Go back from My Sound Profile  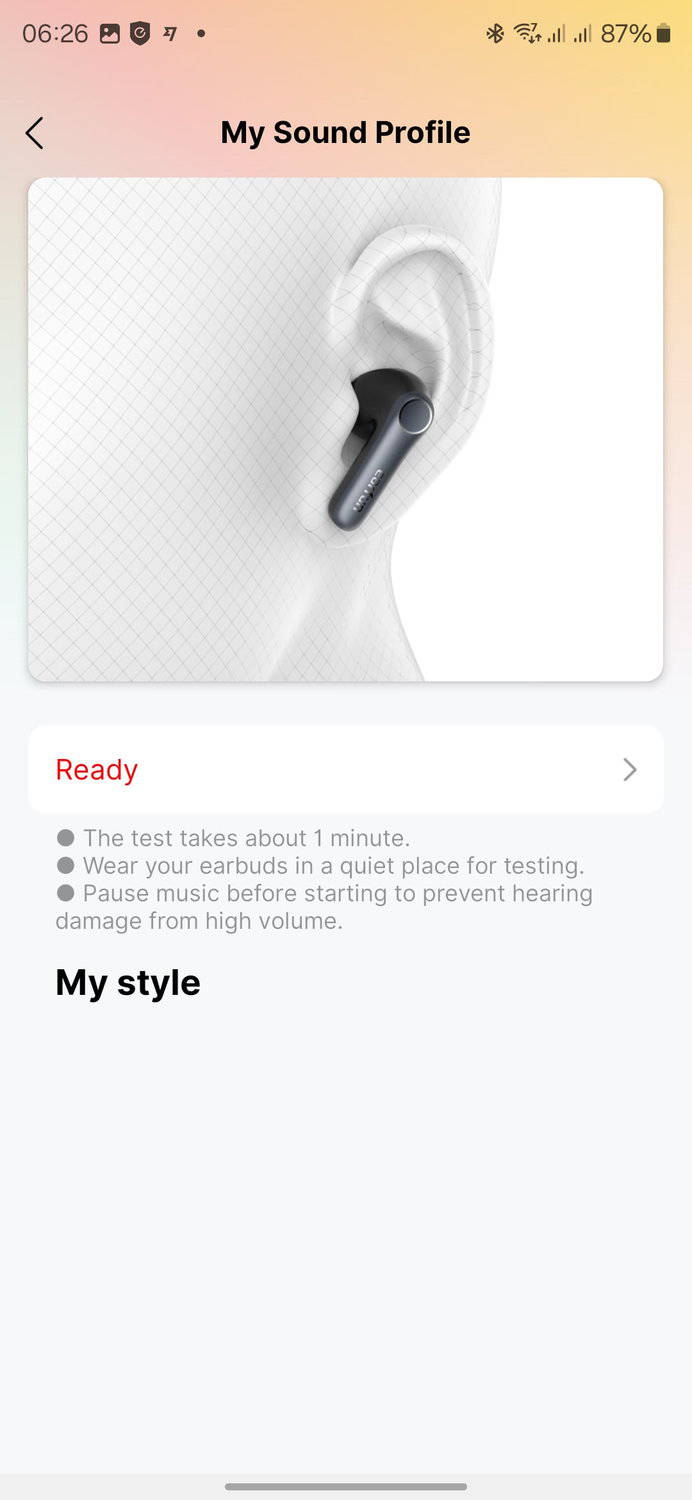(x=35, y=133)
